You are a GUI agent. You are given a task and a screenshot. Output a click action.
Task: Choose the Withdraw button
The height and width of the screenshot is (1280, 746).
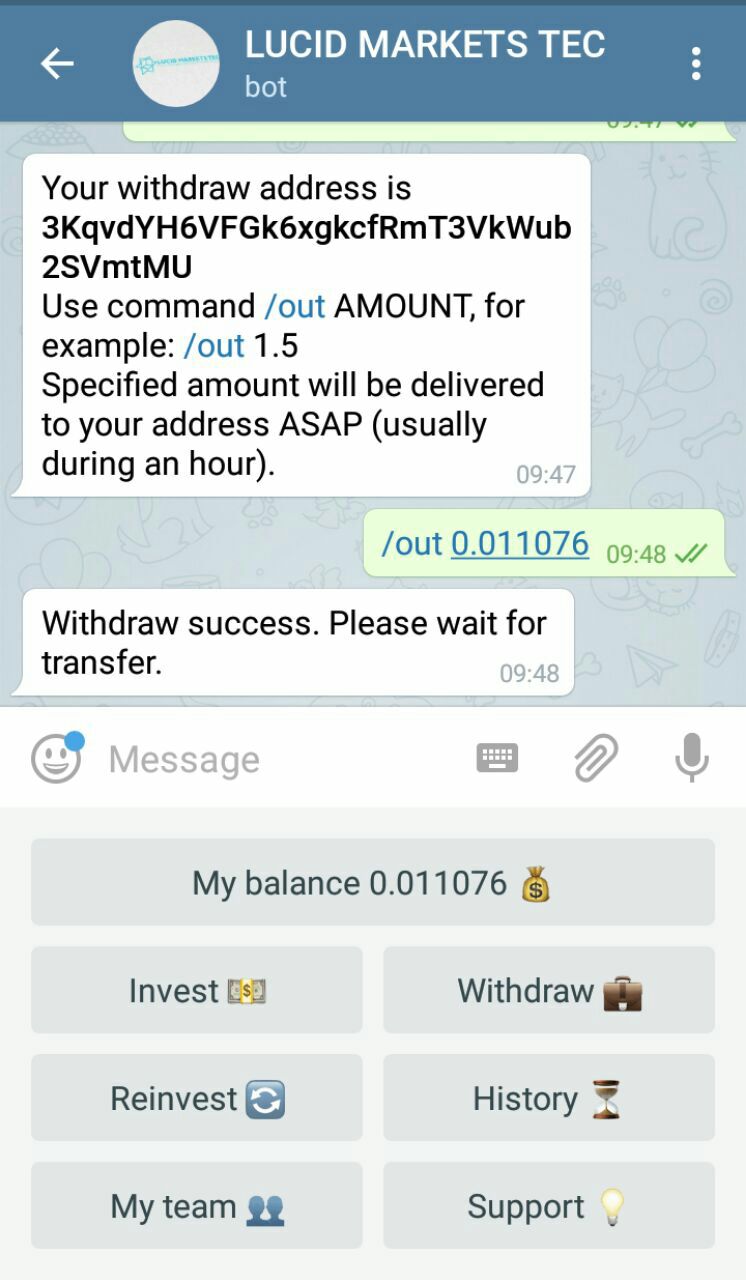tap(549, 991)
